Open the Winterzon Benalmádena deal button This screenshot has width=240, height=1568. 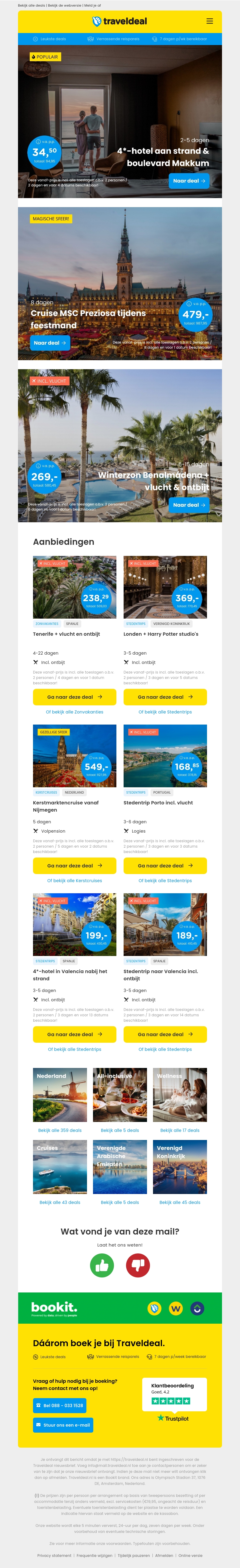tap(189, 505)
